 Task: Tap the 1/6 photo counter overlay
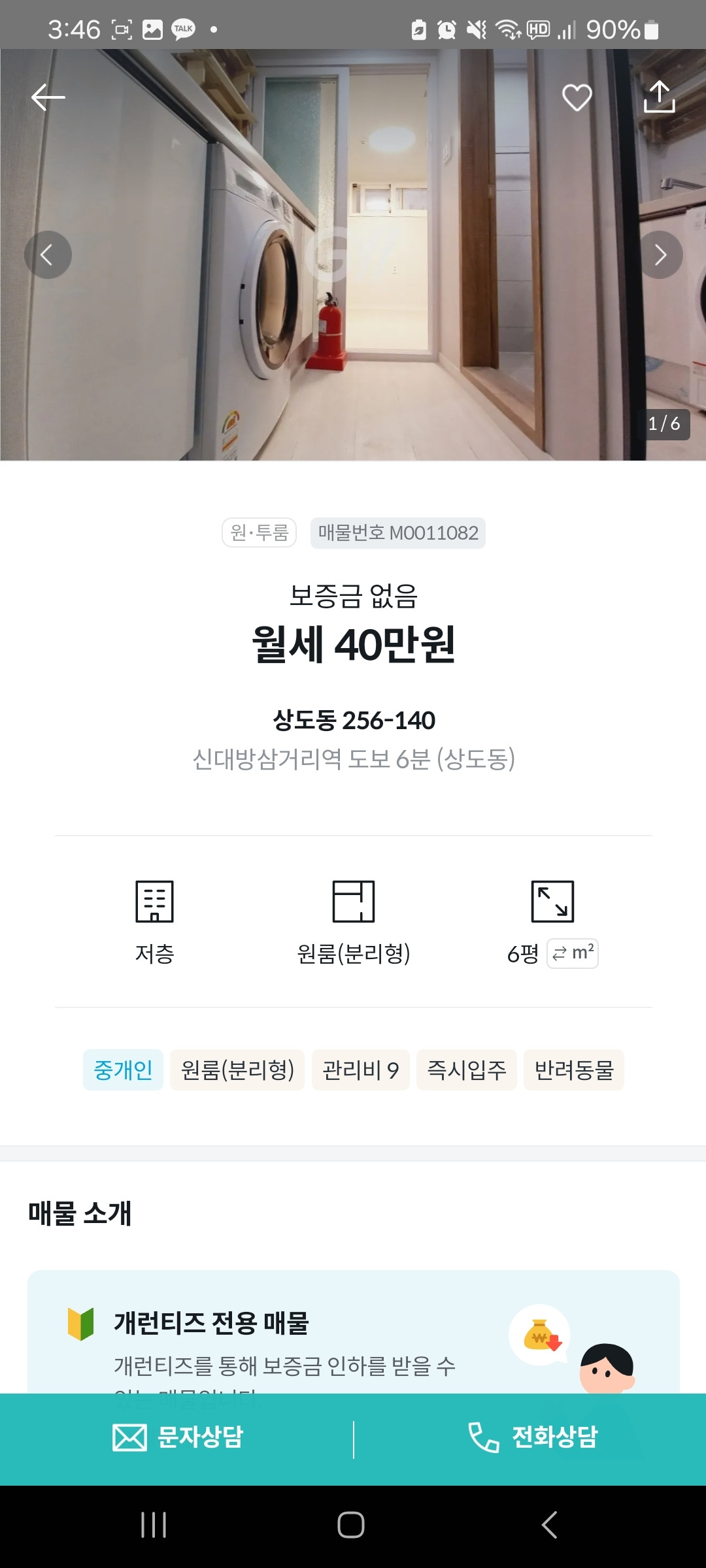664,424
